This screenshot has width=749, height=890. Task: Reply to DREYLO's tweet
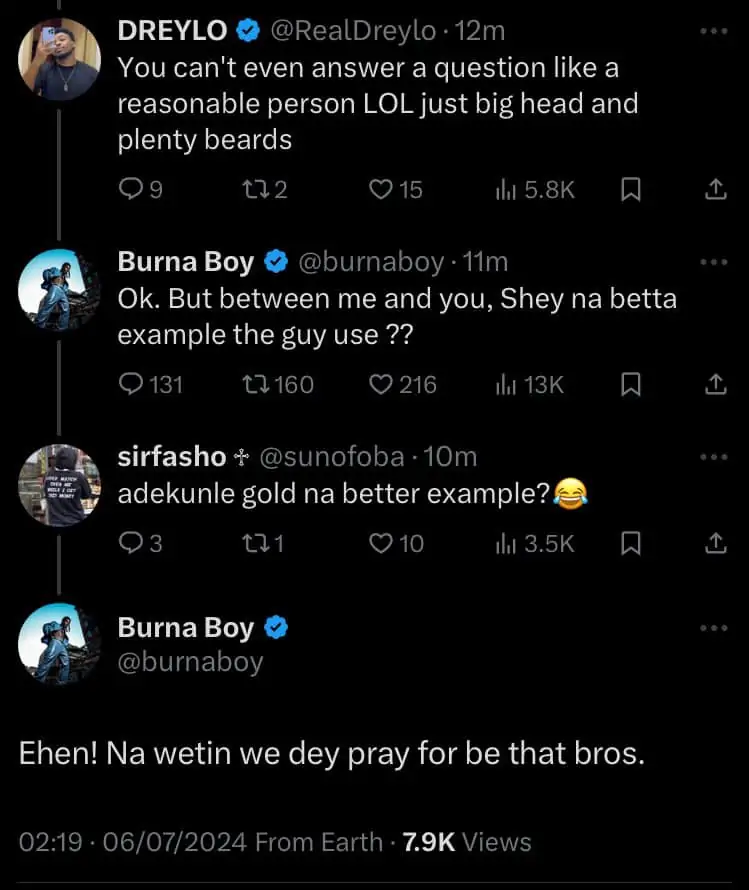[131, 189]
